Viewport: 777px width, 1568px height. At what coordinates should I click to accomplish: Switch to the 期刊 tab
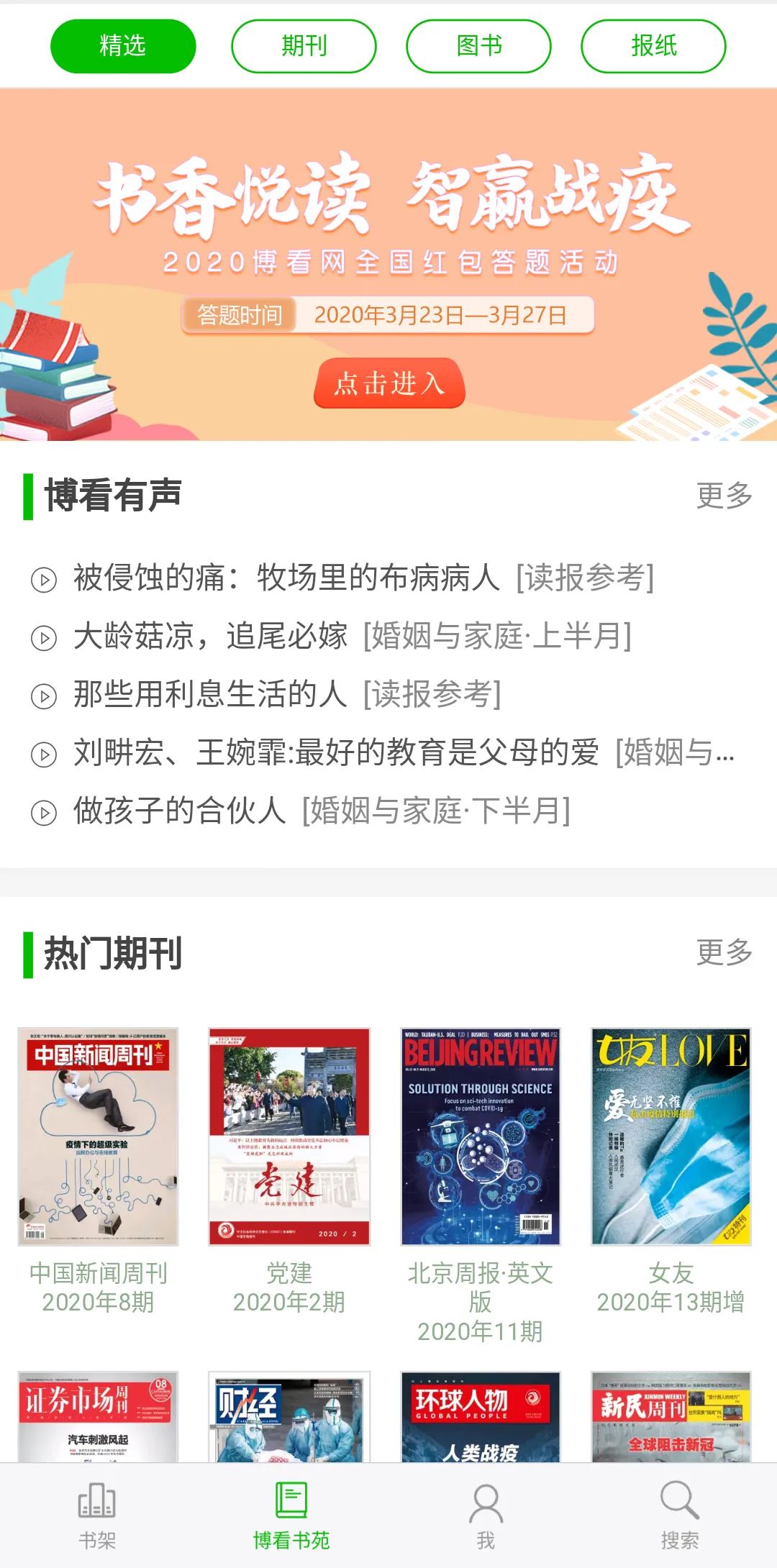coord(303,46)
